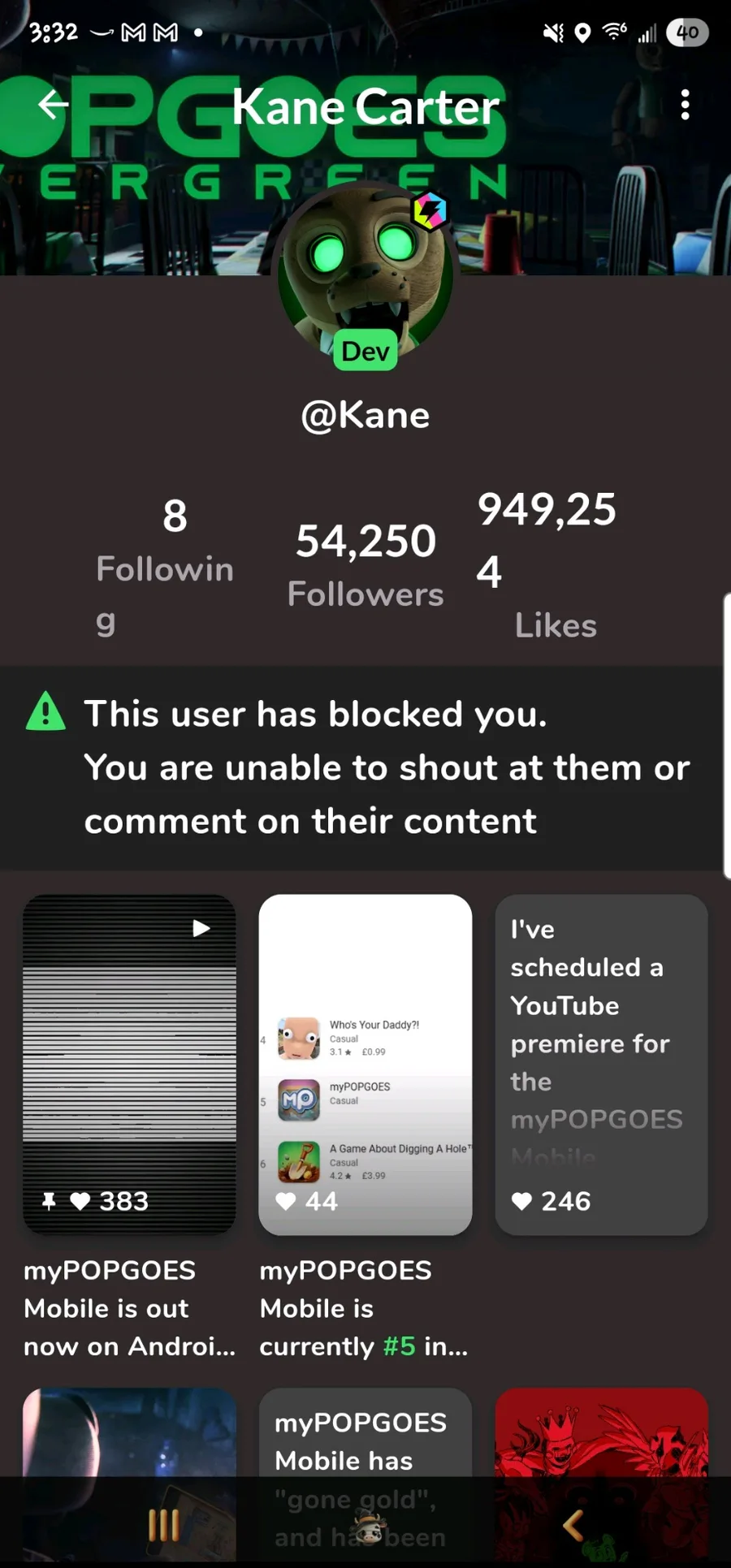Open pinned post "myPOPGOES Mobile is out now"

(130, 1064)
